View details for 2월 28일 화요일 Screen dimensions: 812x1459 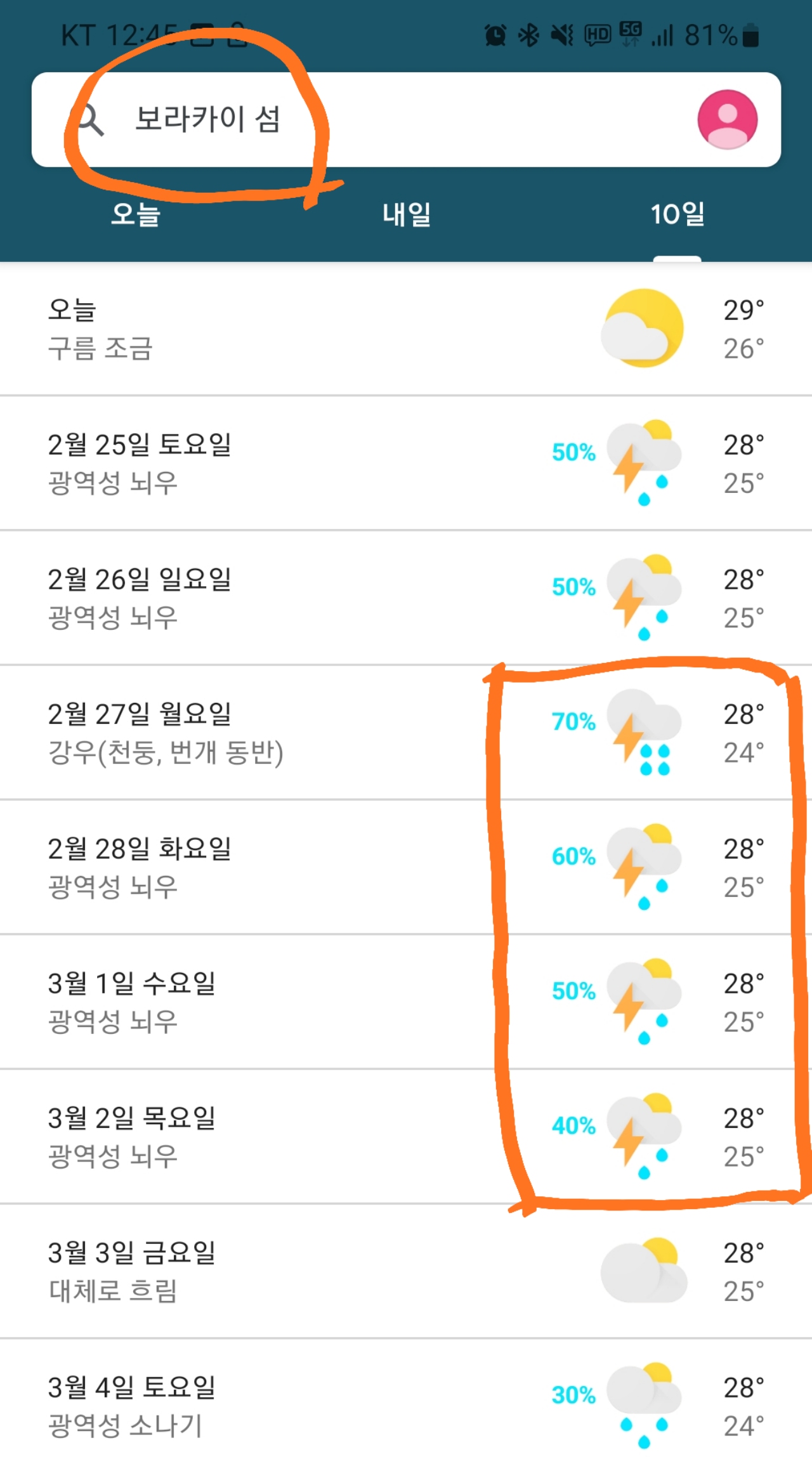tap(406, 867)
